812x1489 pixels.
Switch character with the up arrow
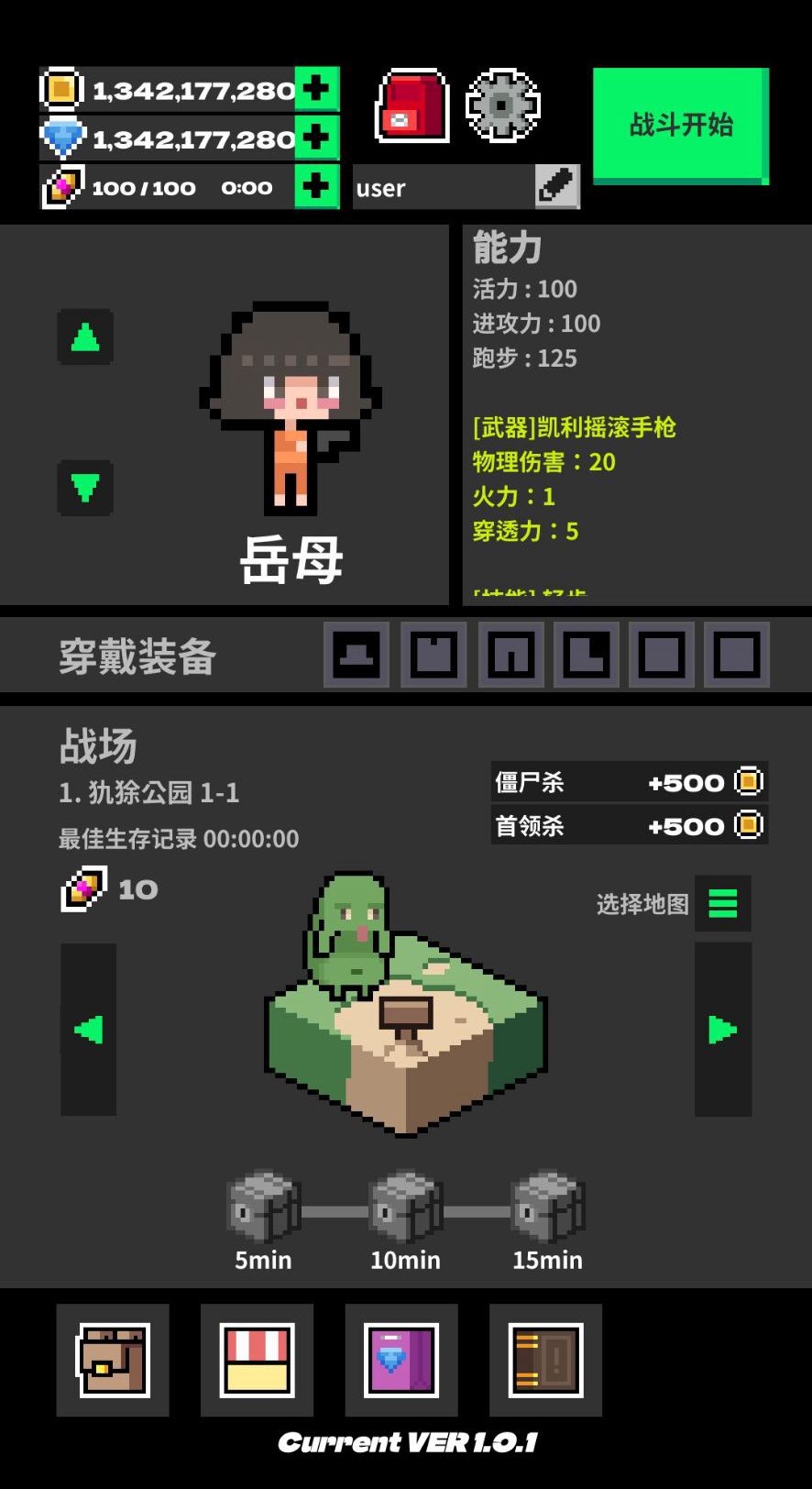84,337
